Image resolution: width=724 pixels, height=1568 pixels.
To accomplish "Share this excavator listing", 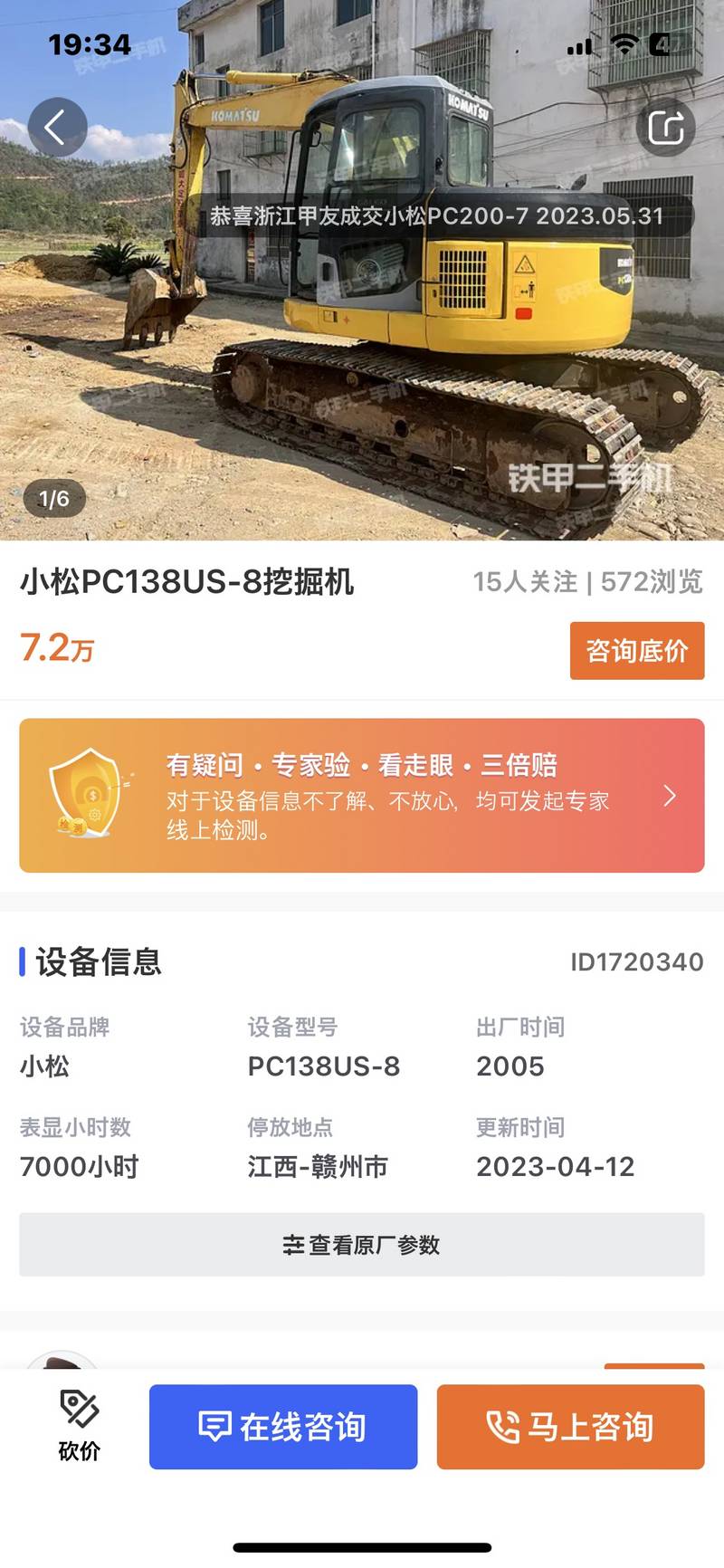I will tap(666, 127).
